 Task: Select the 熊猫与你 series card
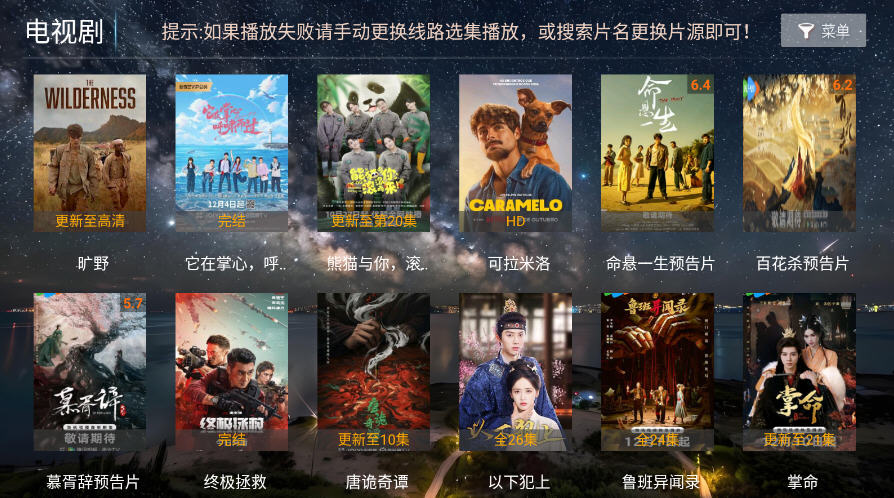[x=374, y=153]
